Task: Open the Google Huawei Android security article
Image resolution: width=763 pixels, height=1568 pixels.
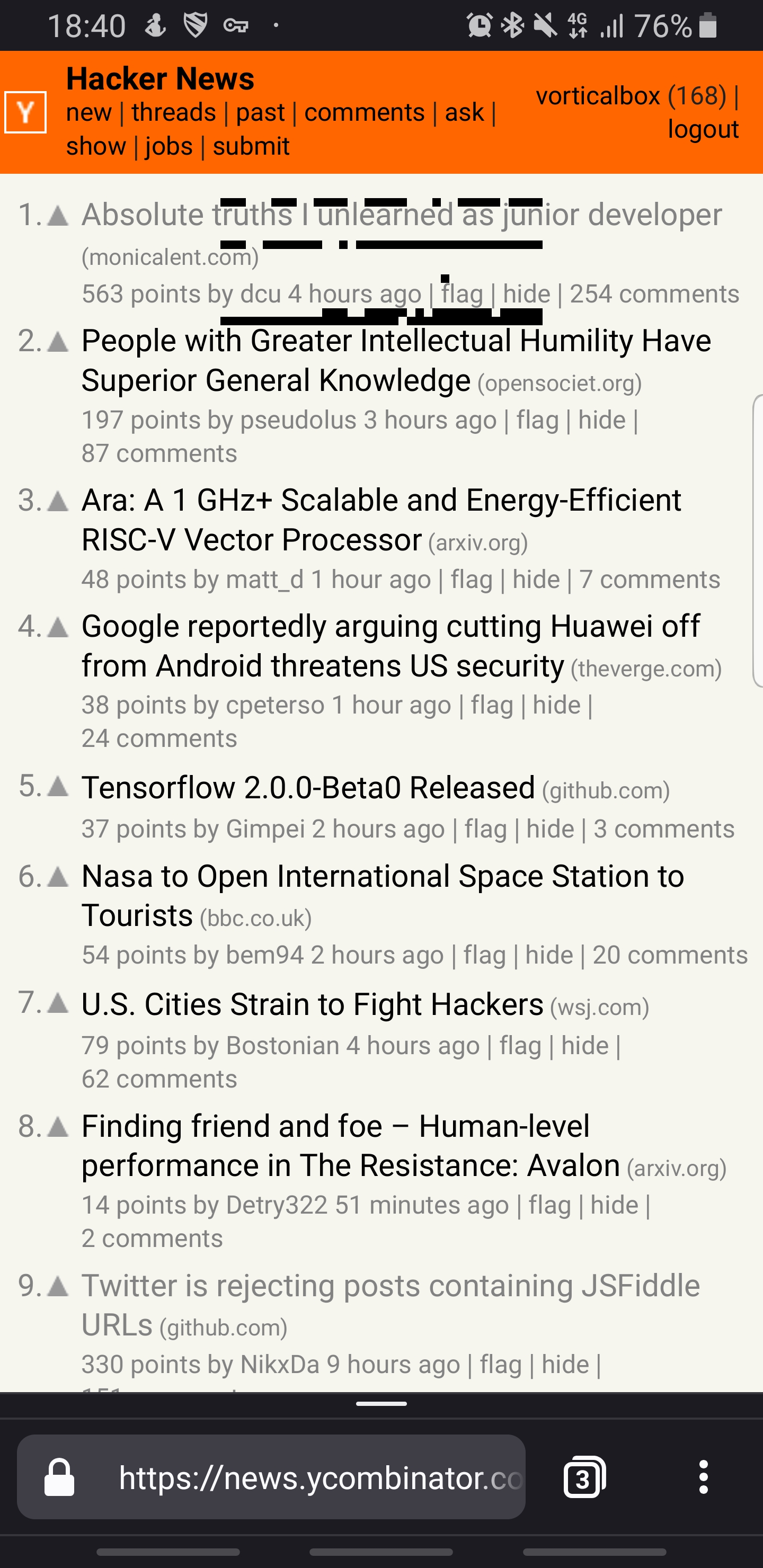Action: coord(390,645)
